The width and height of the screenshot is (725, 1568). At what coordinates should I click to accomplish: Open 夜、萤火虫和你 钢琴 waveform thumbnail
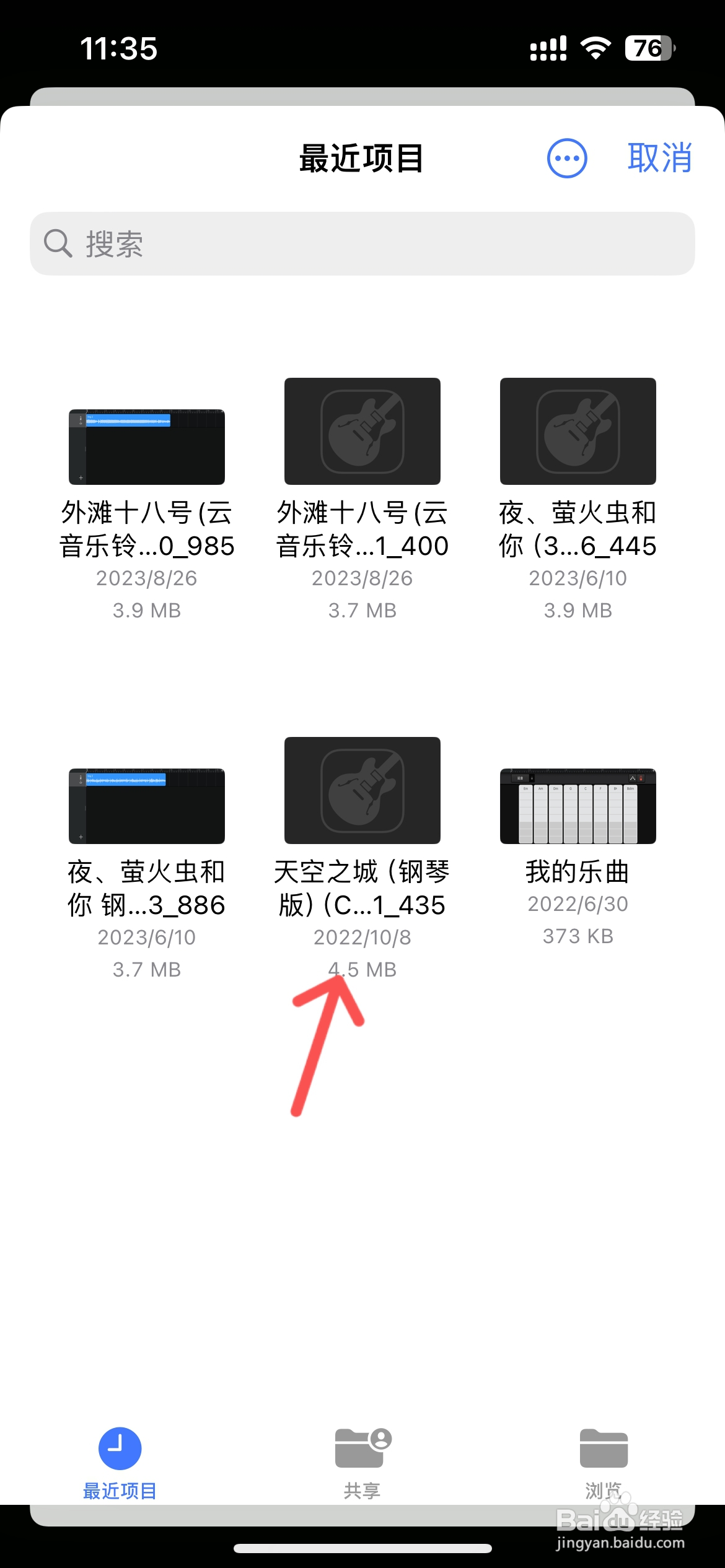pos(146,805)
